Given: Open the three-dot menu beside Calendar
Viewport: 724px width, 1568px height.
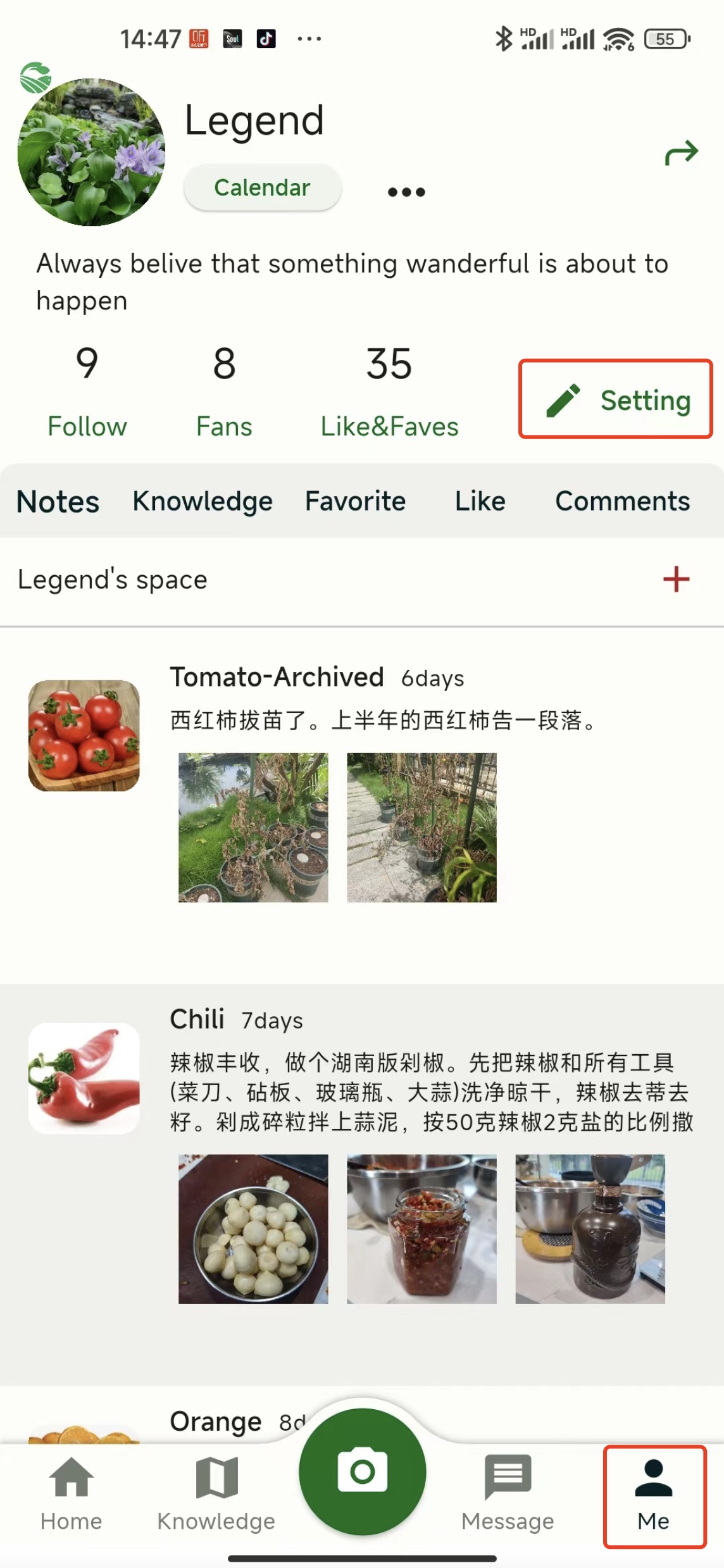Looking at the screenshot, I should (406, 192).
